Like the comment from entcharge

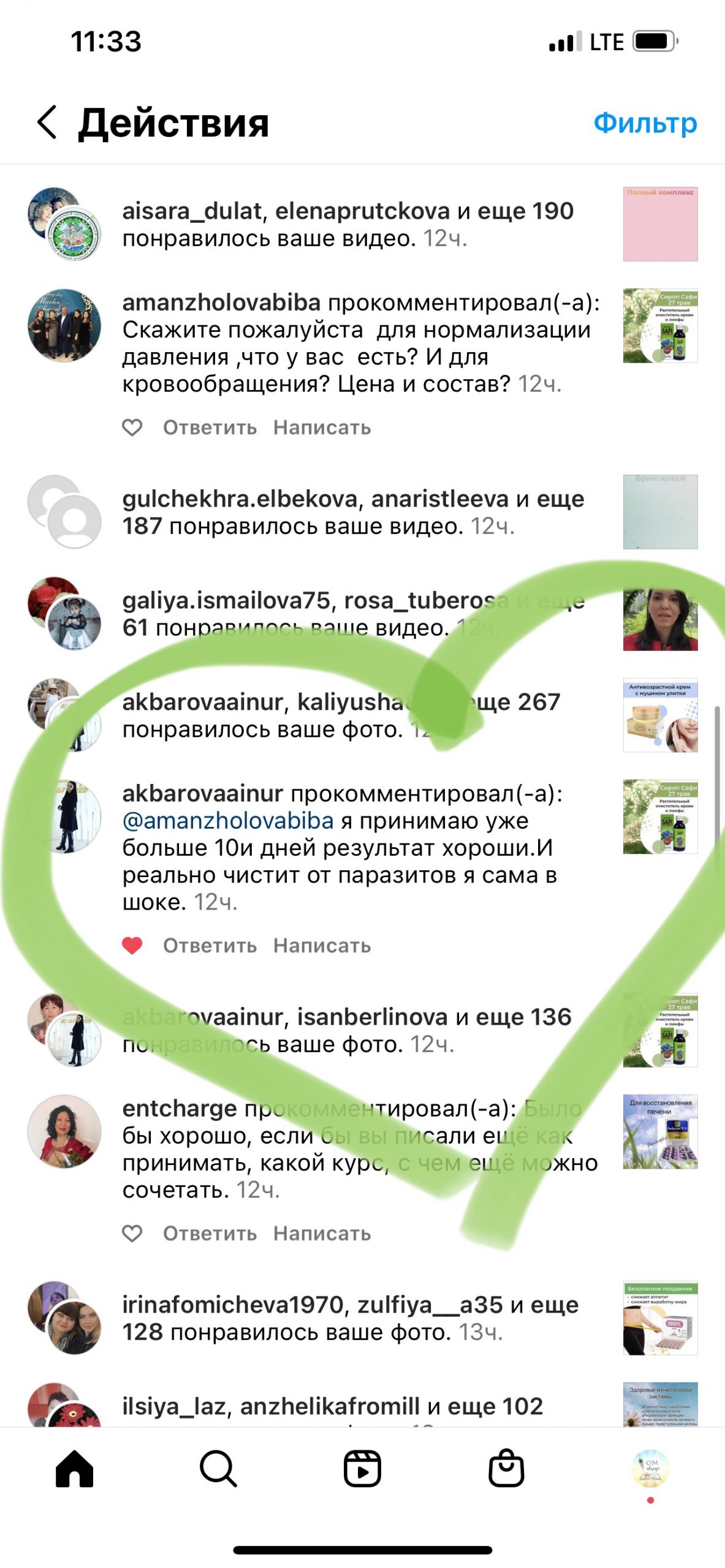(132, 1234)
